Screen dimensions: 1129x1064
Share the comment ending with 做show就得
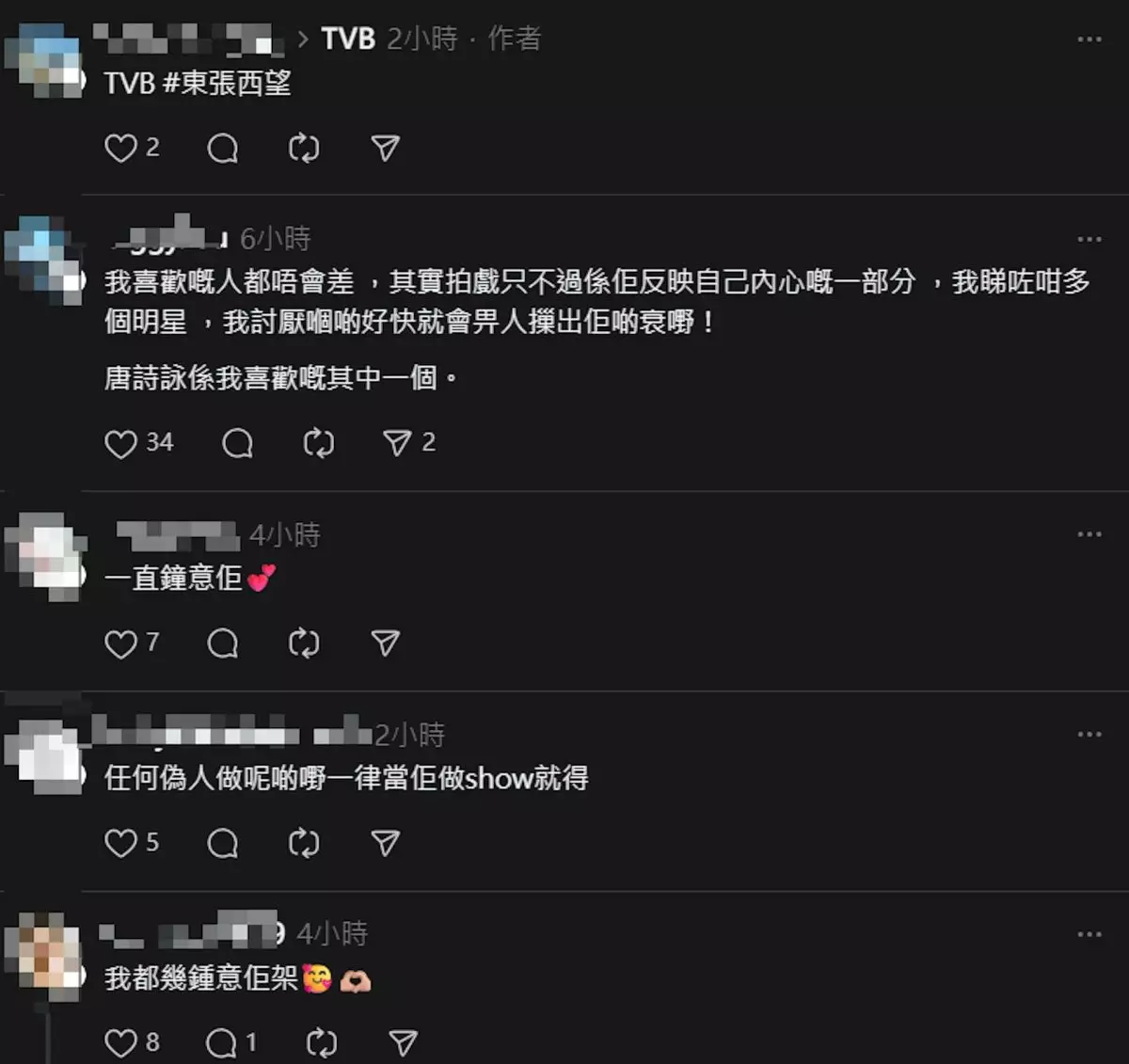pyautogui.click(x=385, y=843)
